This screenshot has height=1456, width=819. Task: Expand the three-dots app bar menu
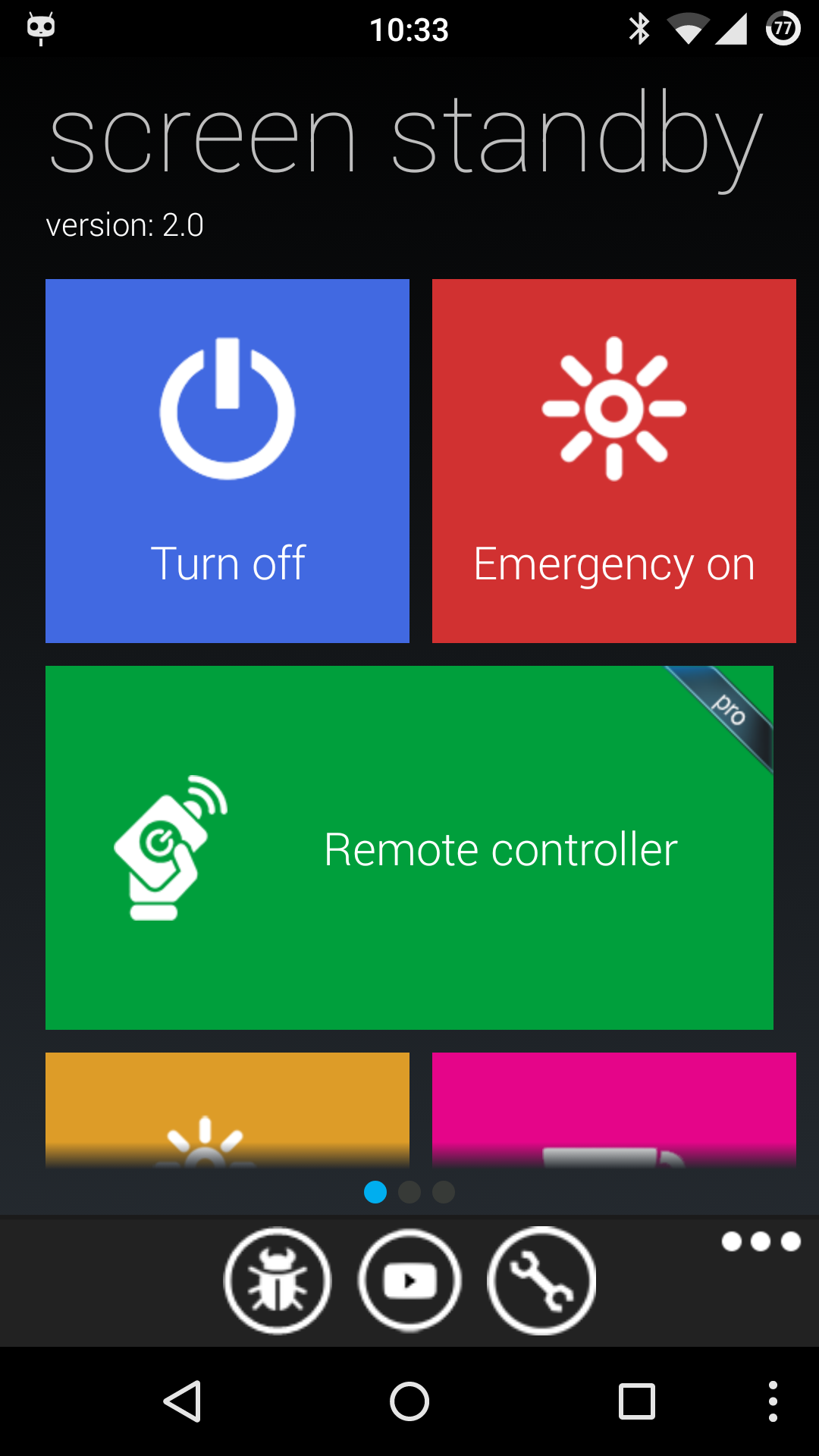761,1241
